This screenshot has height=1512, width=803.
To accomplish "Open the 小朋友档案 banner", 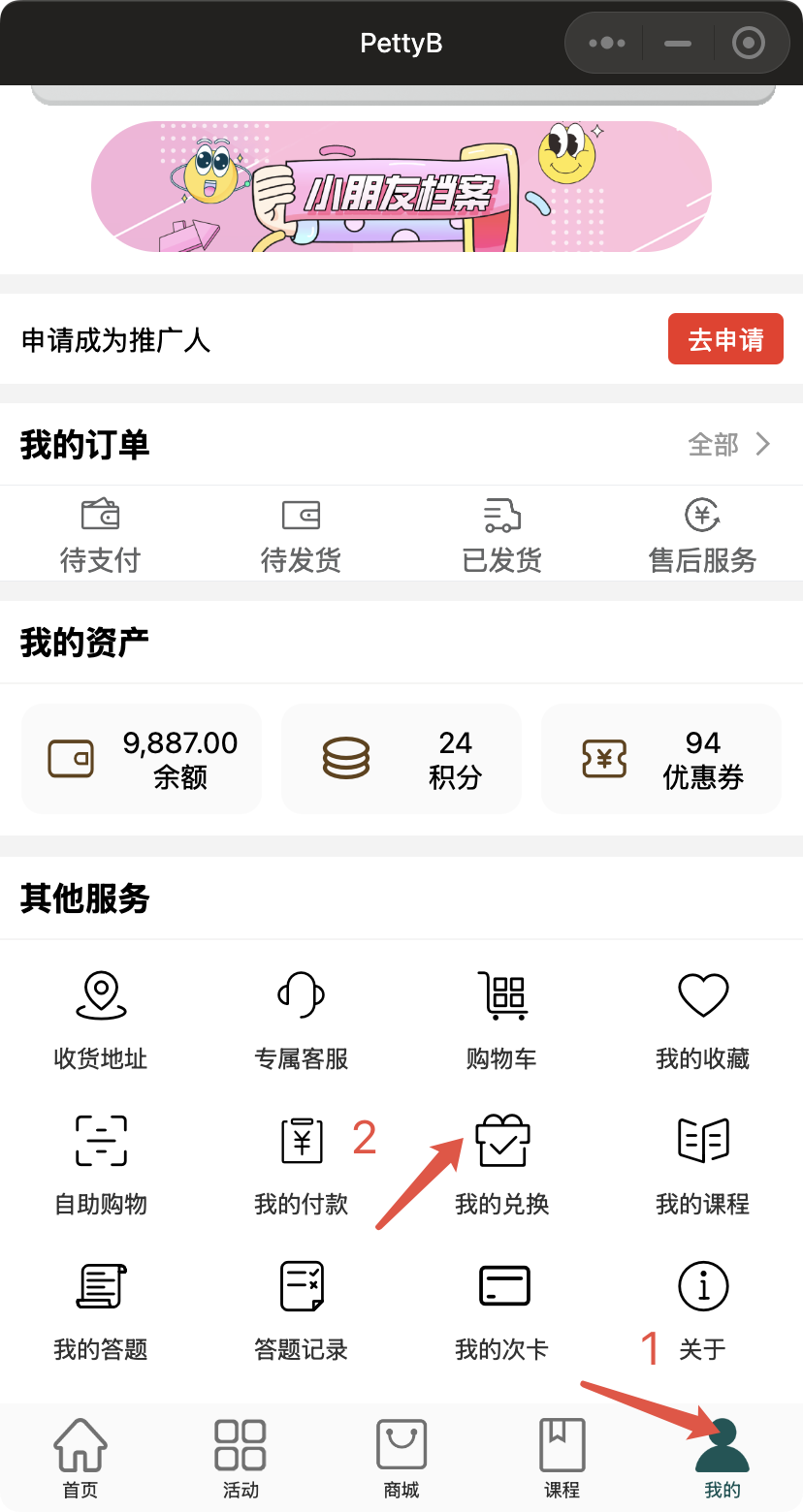I will pos(401,186).
